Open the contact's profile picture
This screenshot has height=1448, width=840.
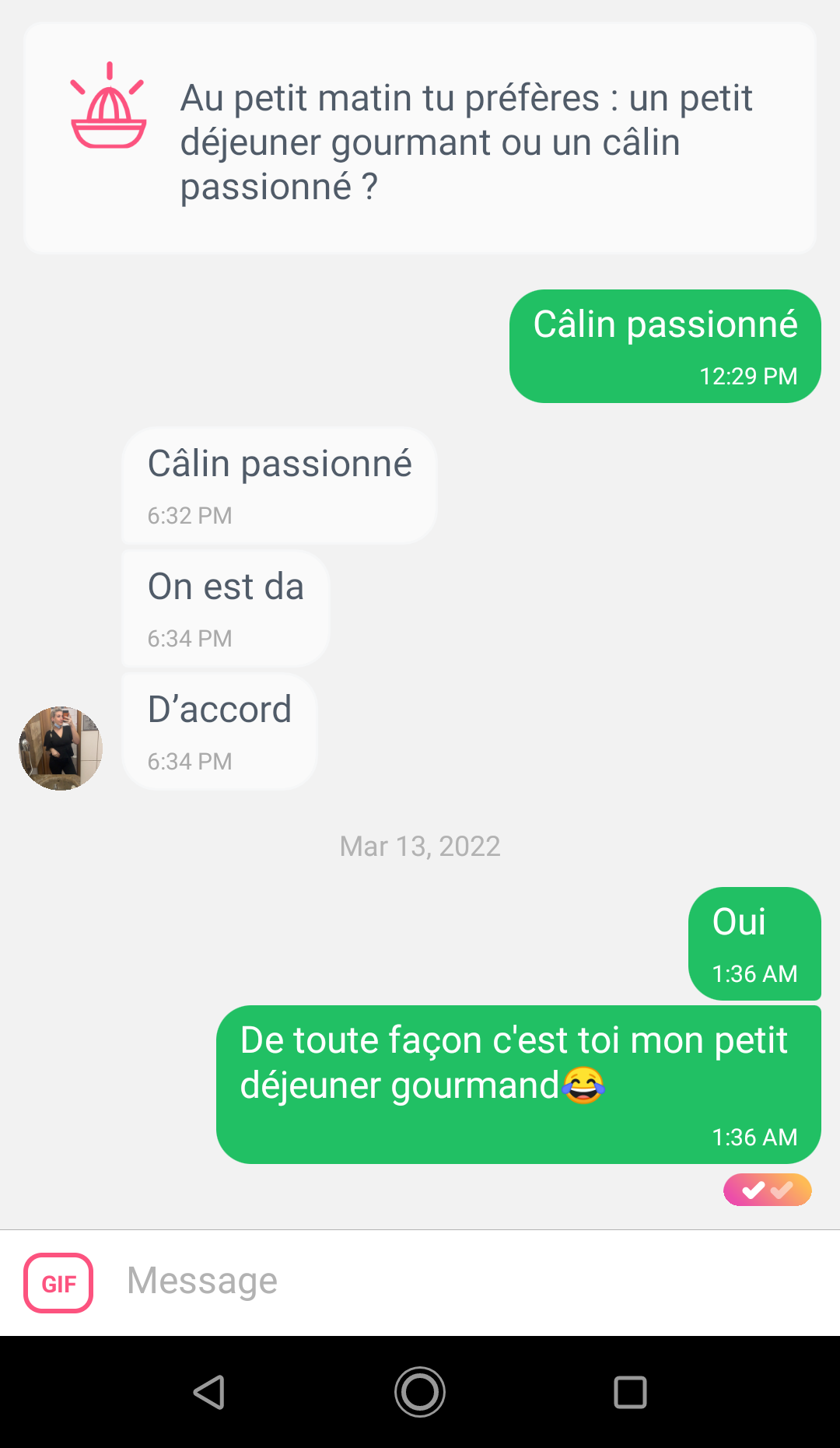point(61,749)
